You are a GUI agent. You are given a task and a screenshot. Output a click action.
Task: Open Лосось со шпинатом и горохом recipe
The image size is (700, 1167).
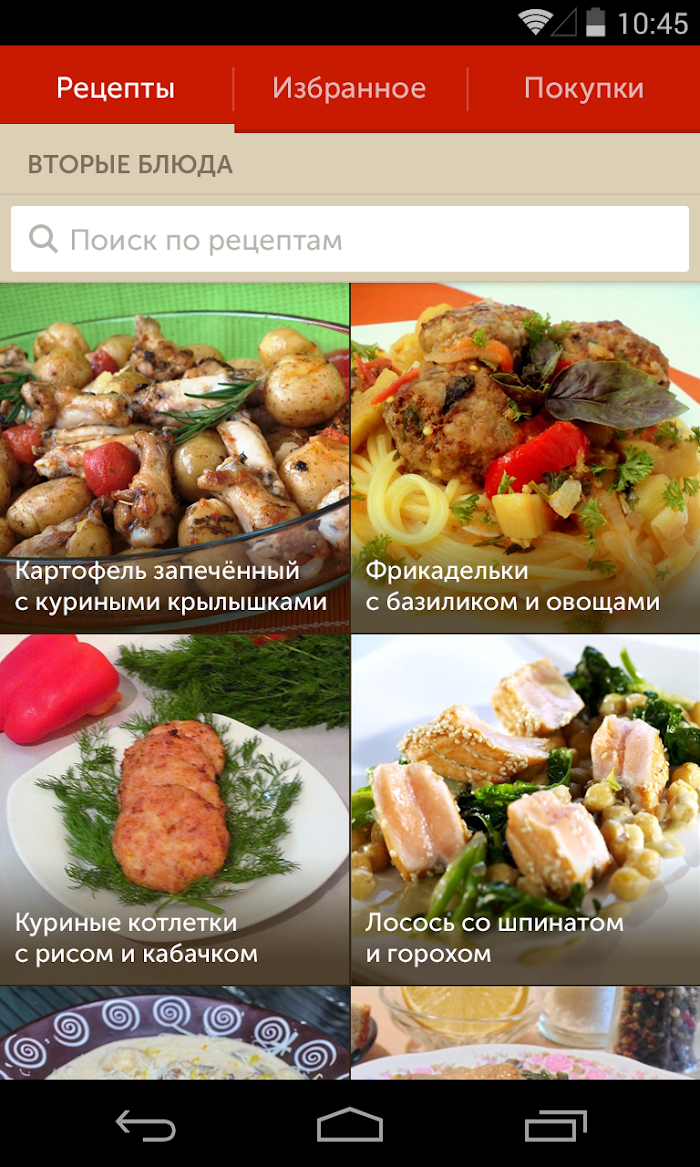pyautogui.click(x=525, y=810)
